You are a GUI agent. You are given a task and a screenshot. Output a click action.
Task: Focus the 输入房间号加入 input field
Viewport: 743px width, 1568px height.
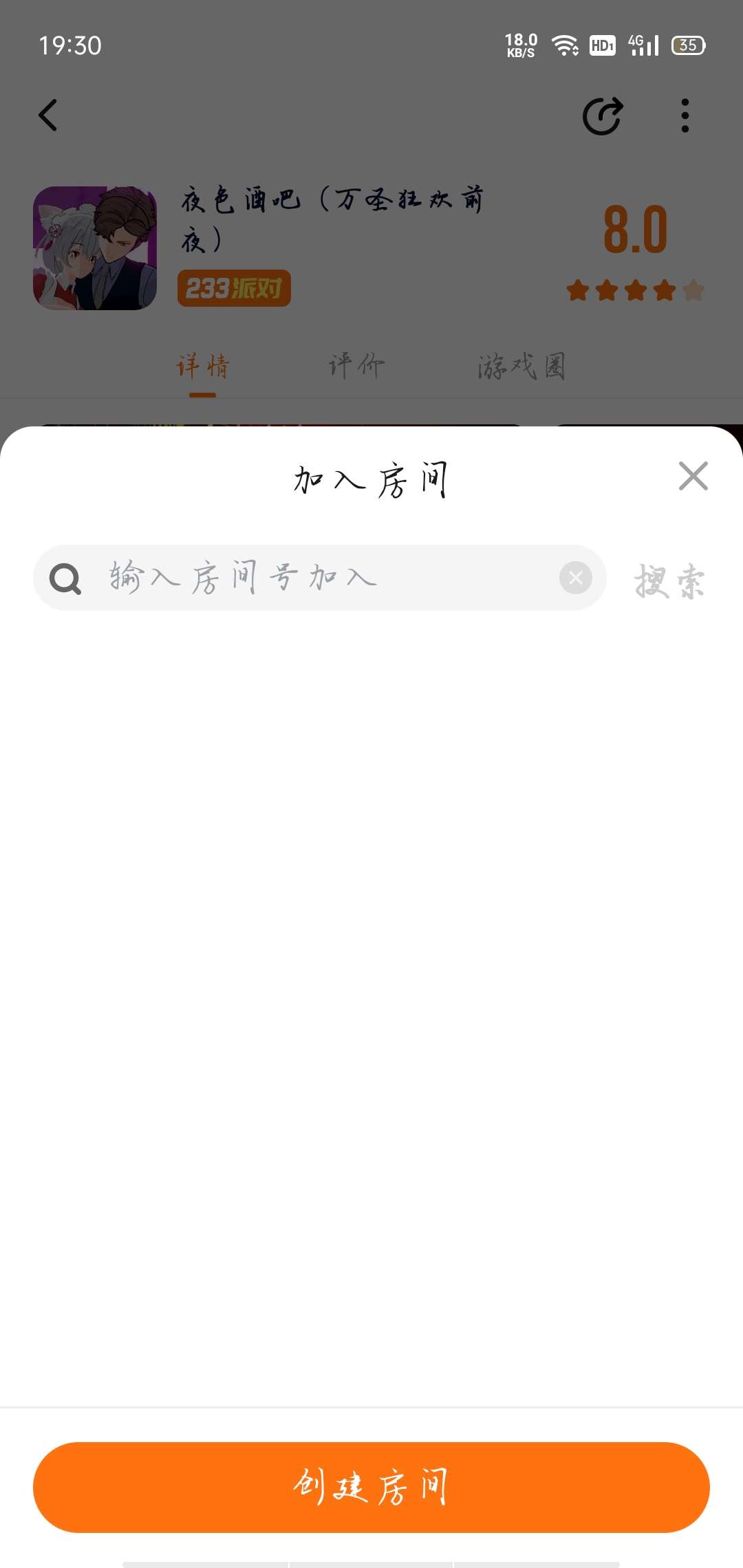(323, 578)
